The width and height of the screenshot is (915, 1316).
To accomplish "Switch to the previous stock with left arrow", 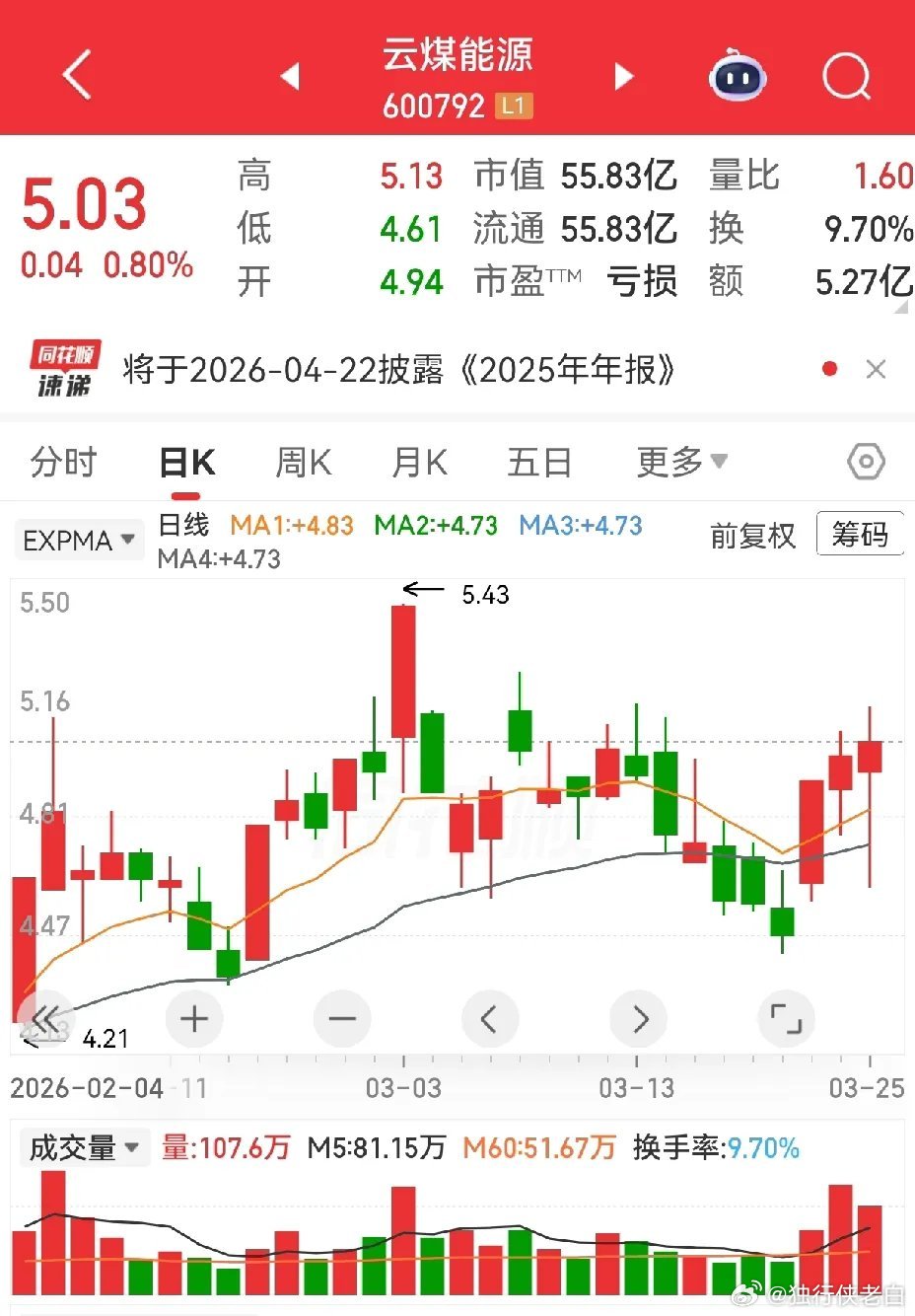I will tap(290, 76).
